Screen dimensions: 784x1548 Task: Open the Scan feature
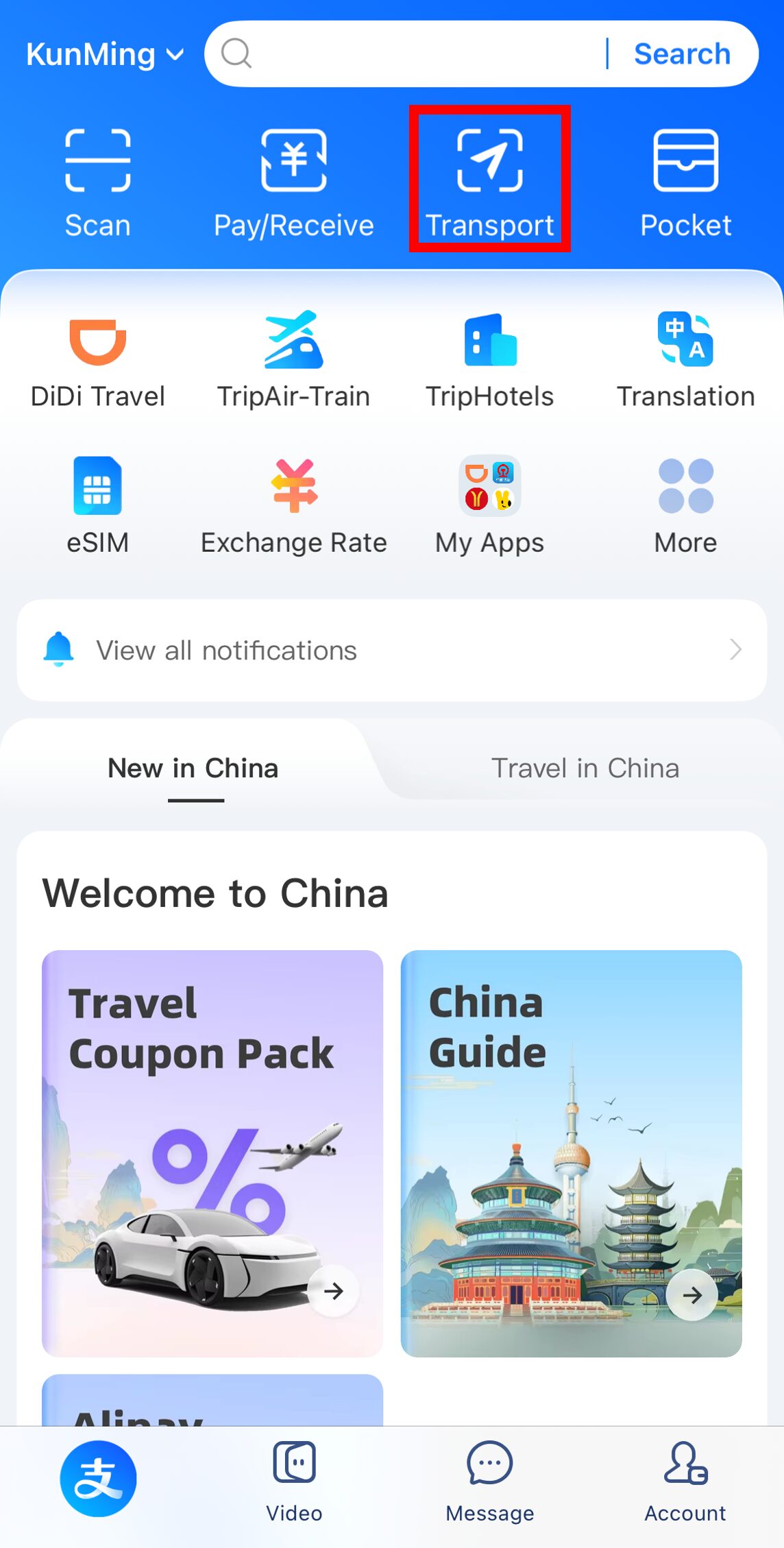pyautogui.click(x=98, y=182)
